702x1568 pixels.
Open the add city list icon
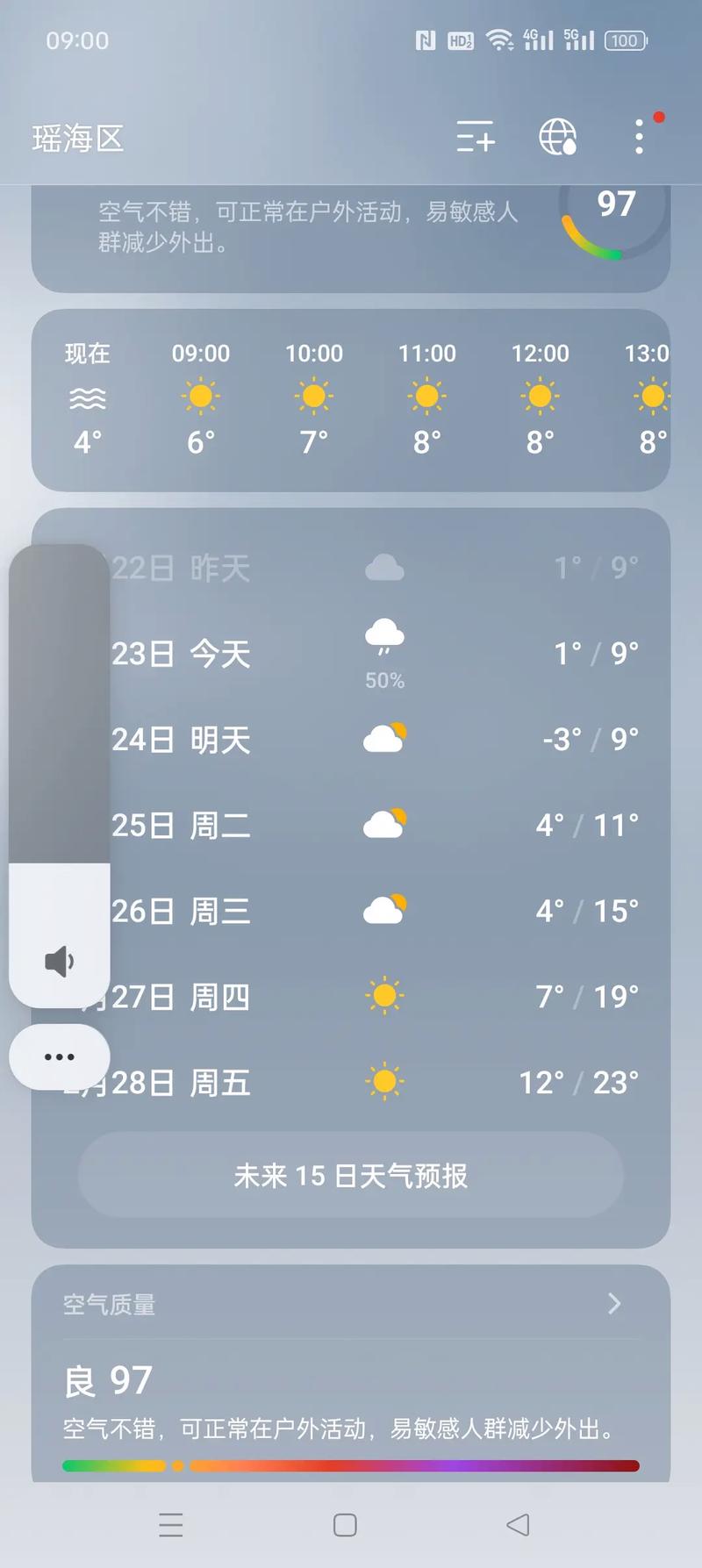pyautogui.click(x=475, y=138)
